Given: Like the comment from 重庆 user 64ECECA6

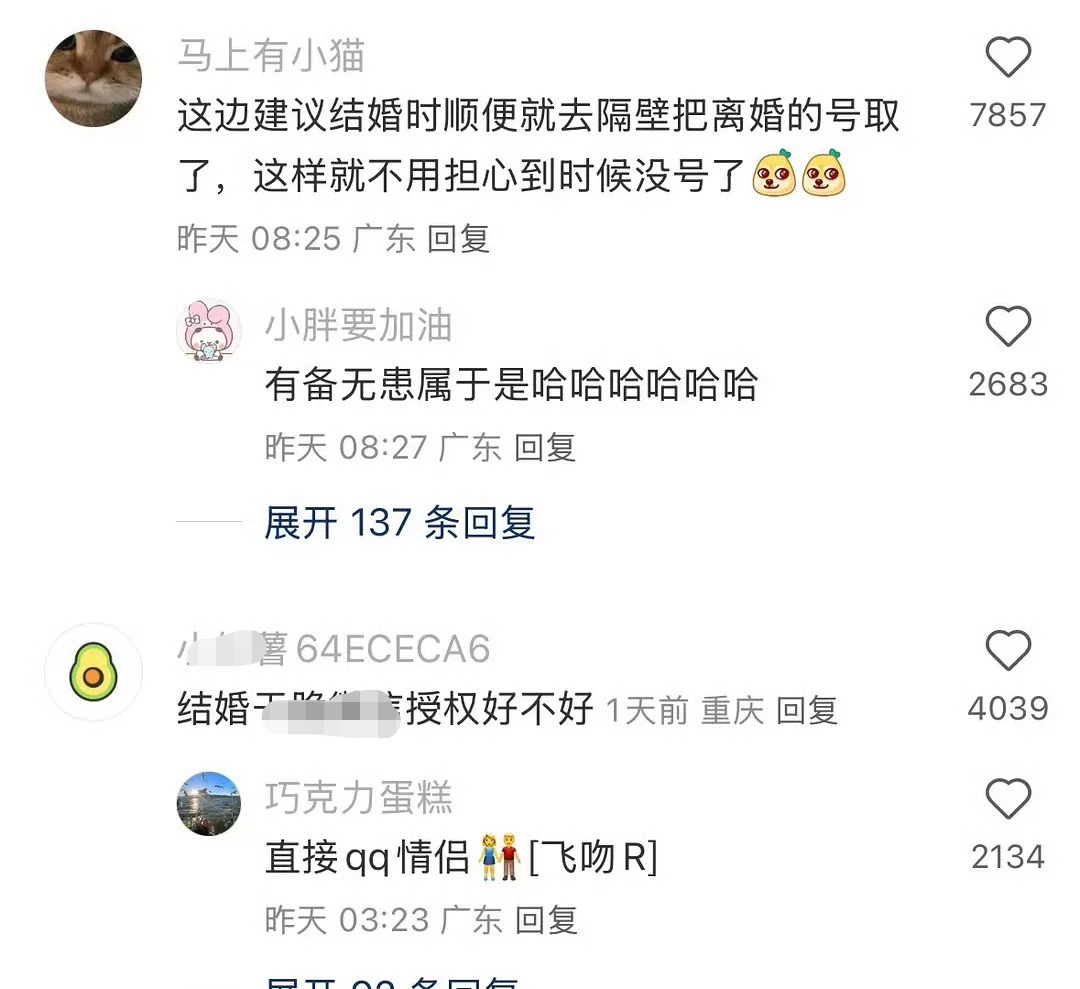Looking at the screenshot, I should pos(1007,651).
